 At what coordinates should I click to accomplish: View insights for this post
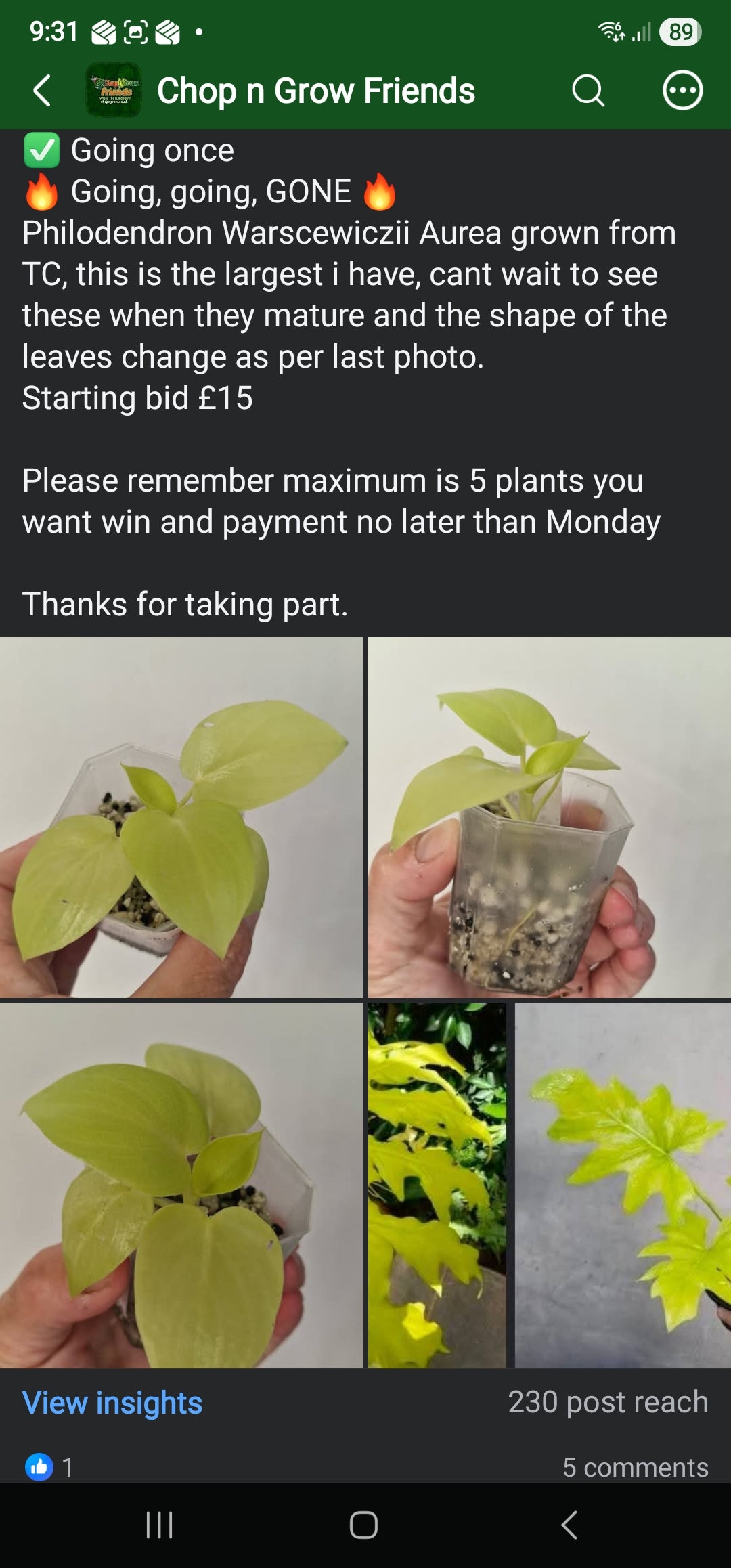112,1403
